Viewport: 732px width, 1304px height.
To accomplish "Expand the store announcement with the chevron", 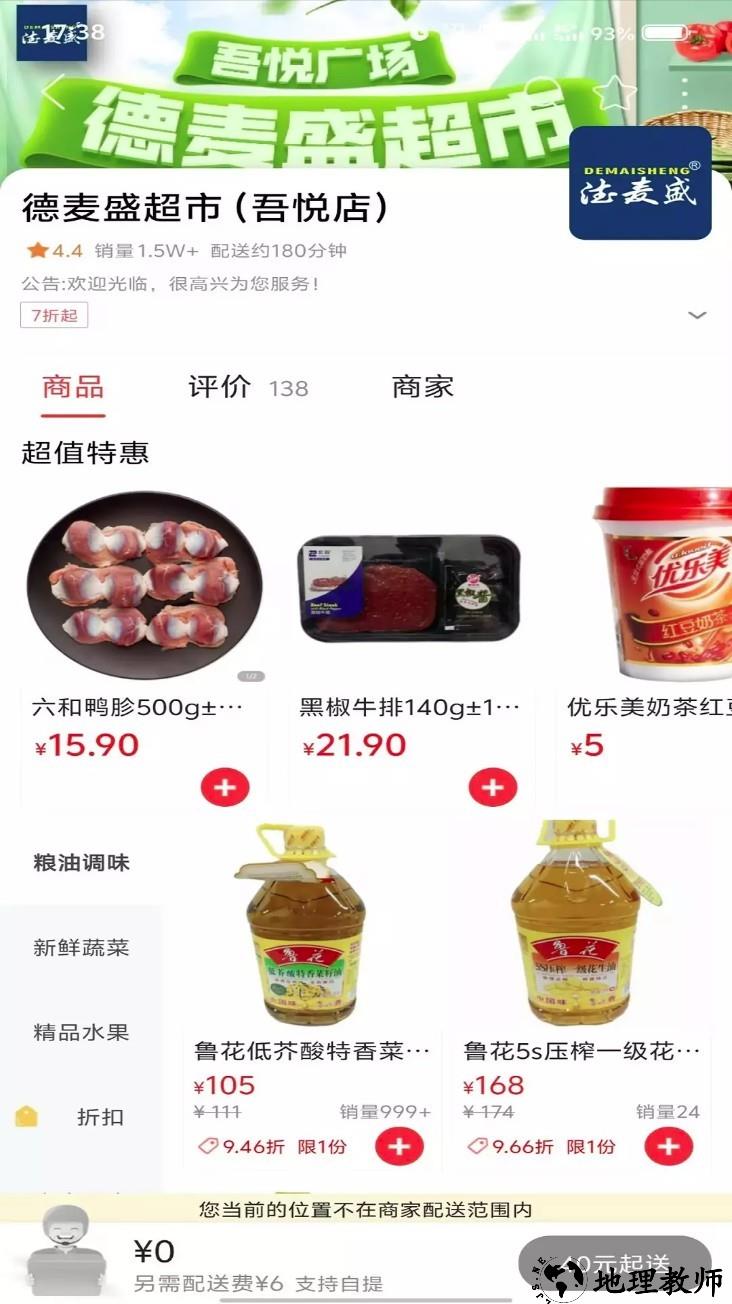I will tap(697, 315).
